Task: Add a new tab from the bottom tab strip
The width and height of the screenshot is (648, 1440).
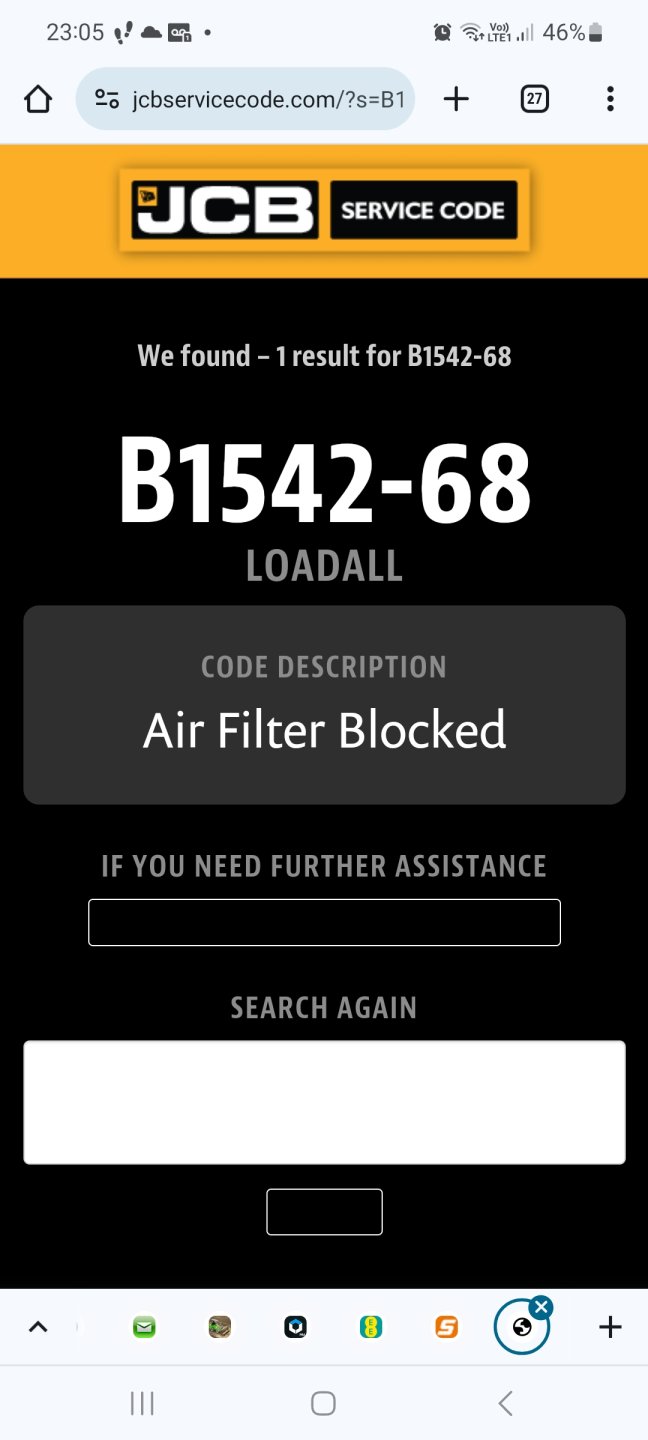Action: coord(610,1327)
